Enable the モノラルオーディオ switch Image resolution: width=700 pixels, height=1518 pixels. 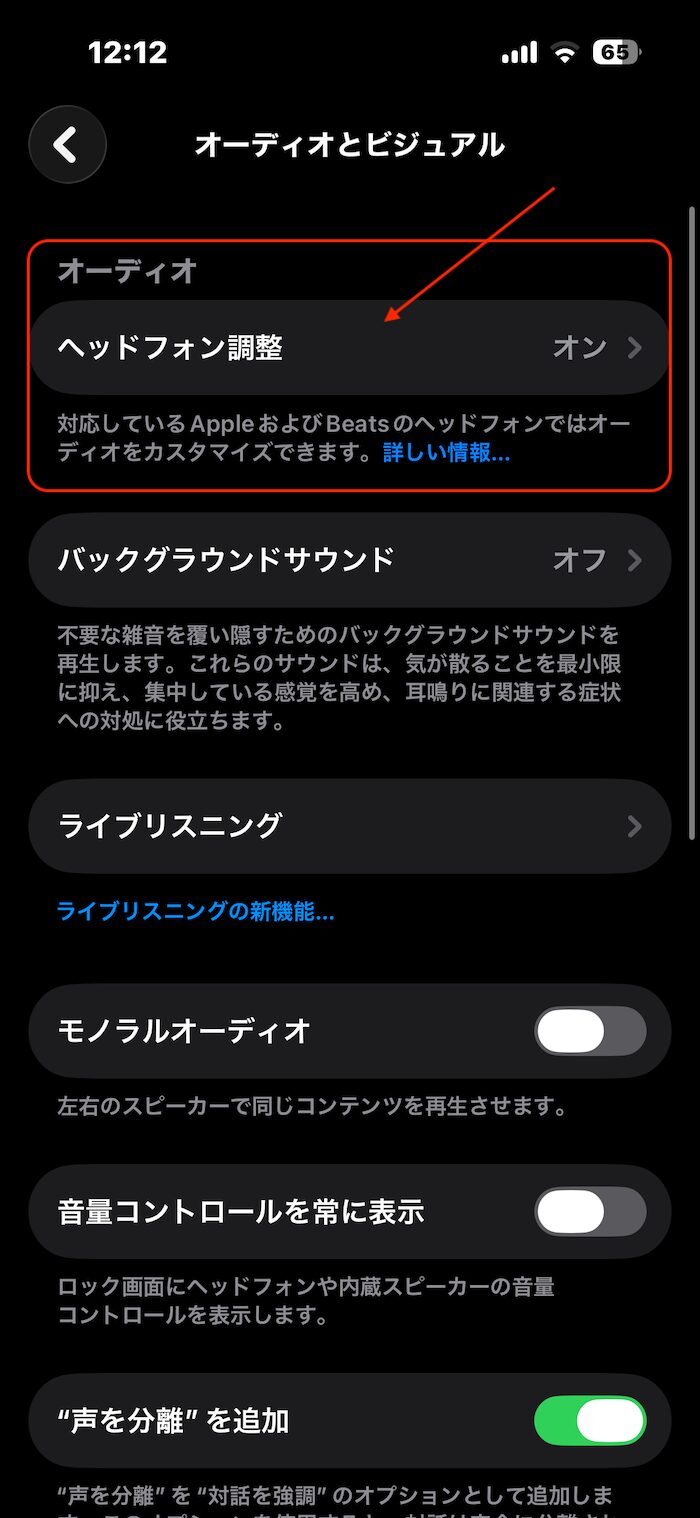590,1031
